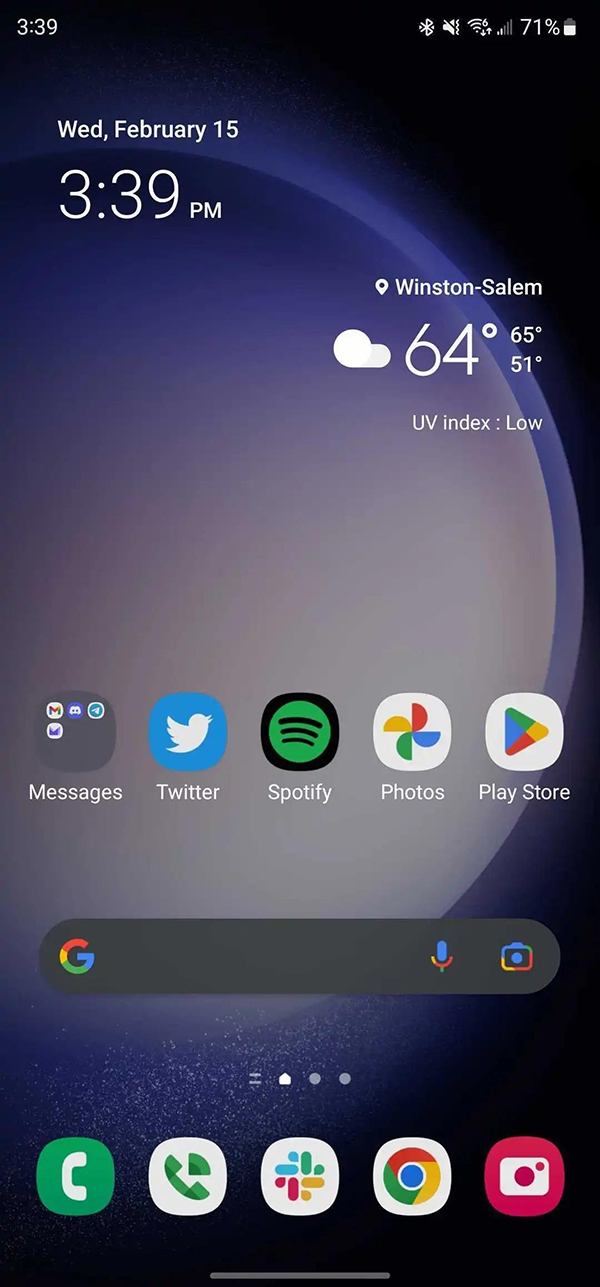
Task: Open Google Lens camera search
Action: click(x=516, y=957)
